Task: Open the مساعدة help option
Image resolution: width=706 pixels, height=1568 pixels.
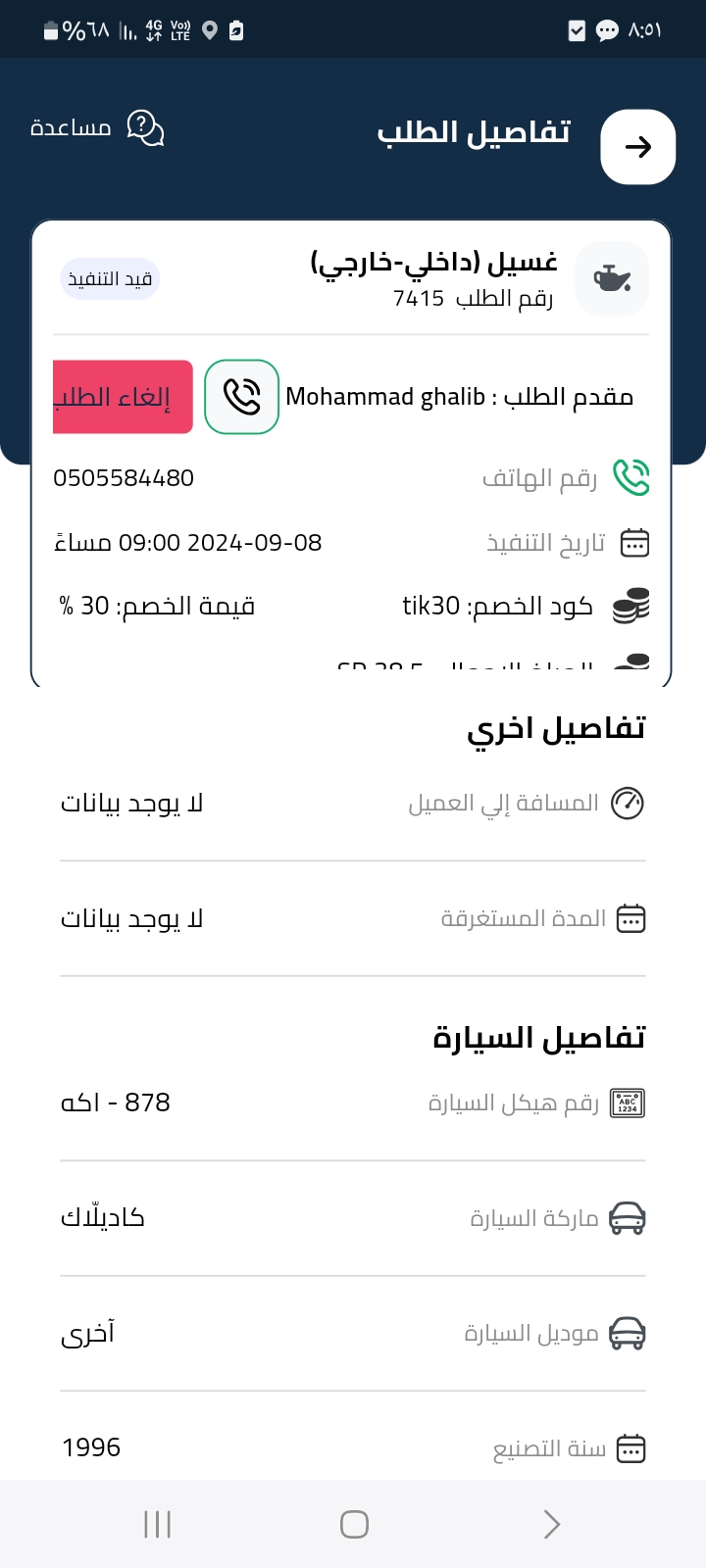Action: click(x=97, y=127)
